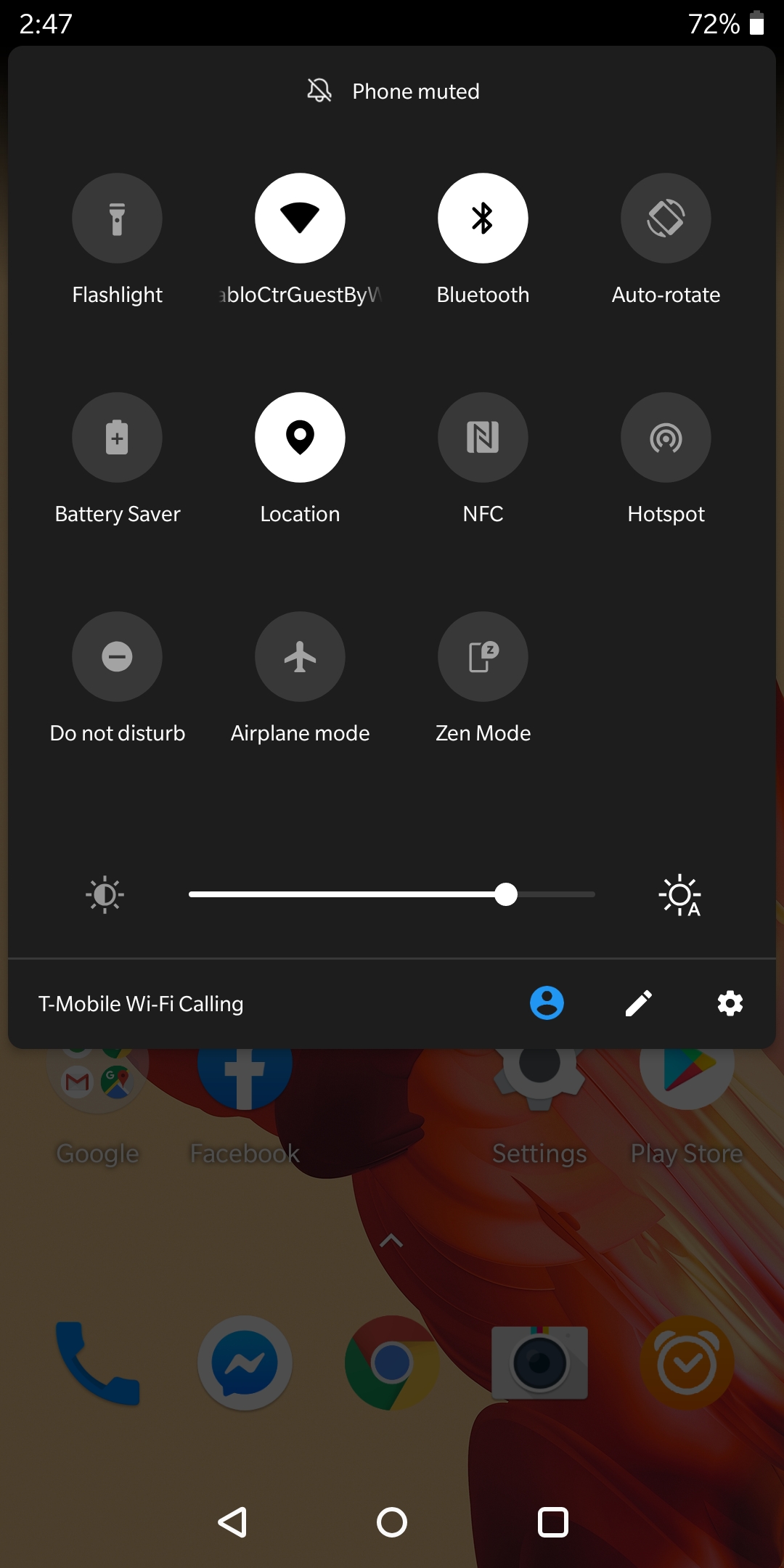Enable Zen Mode

pyautogui.click(x=483, y=656)
